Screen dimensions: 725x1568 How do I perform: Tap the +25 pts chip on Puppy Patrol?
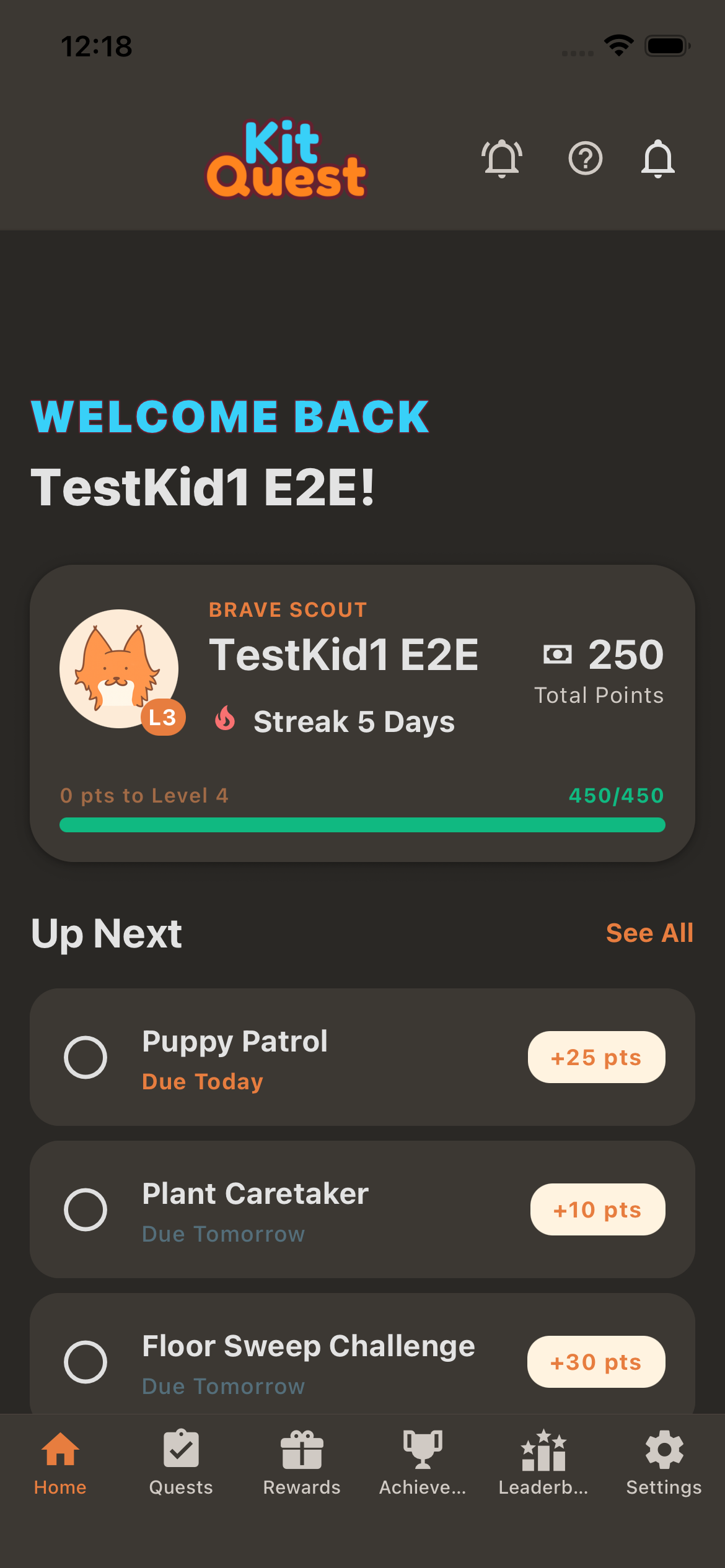(596, 1057)
